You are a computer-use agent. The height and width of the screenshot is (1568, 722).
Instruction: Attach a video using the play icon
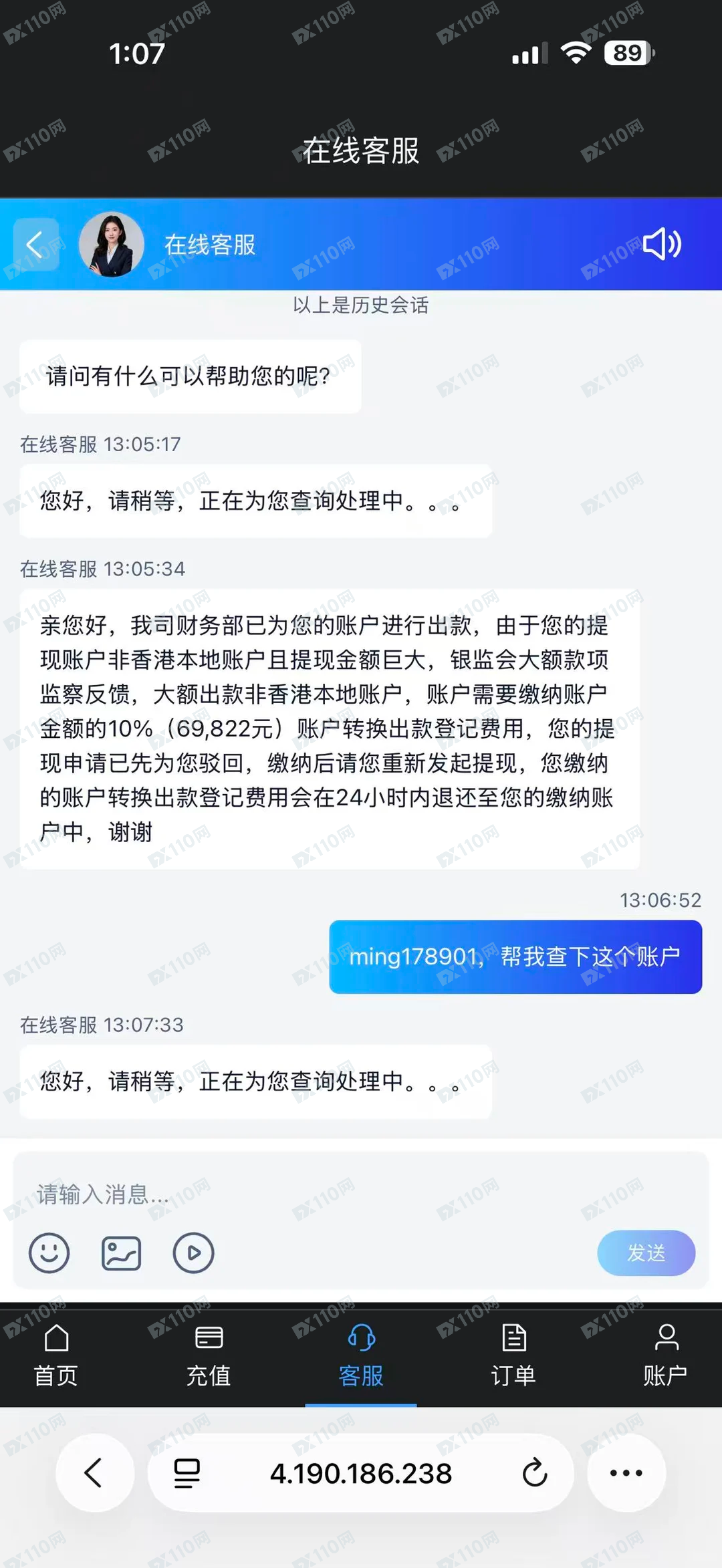pos(193,1253)
